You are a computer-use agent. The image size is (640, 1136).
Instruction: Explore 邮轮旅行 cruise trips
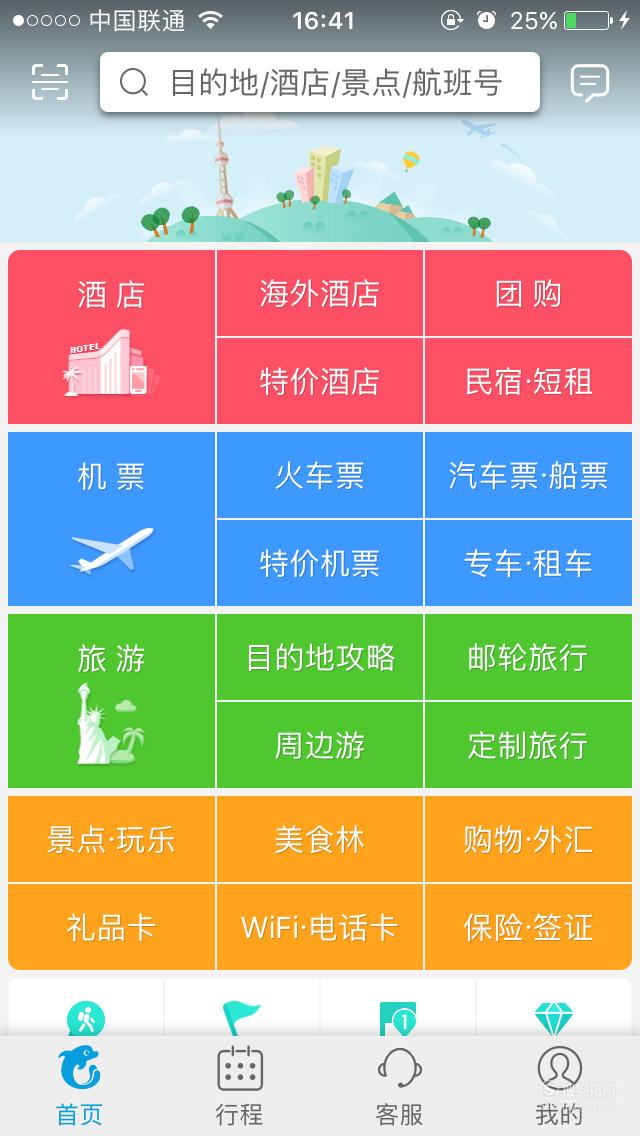[528, 658]
